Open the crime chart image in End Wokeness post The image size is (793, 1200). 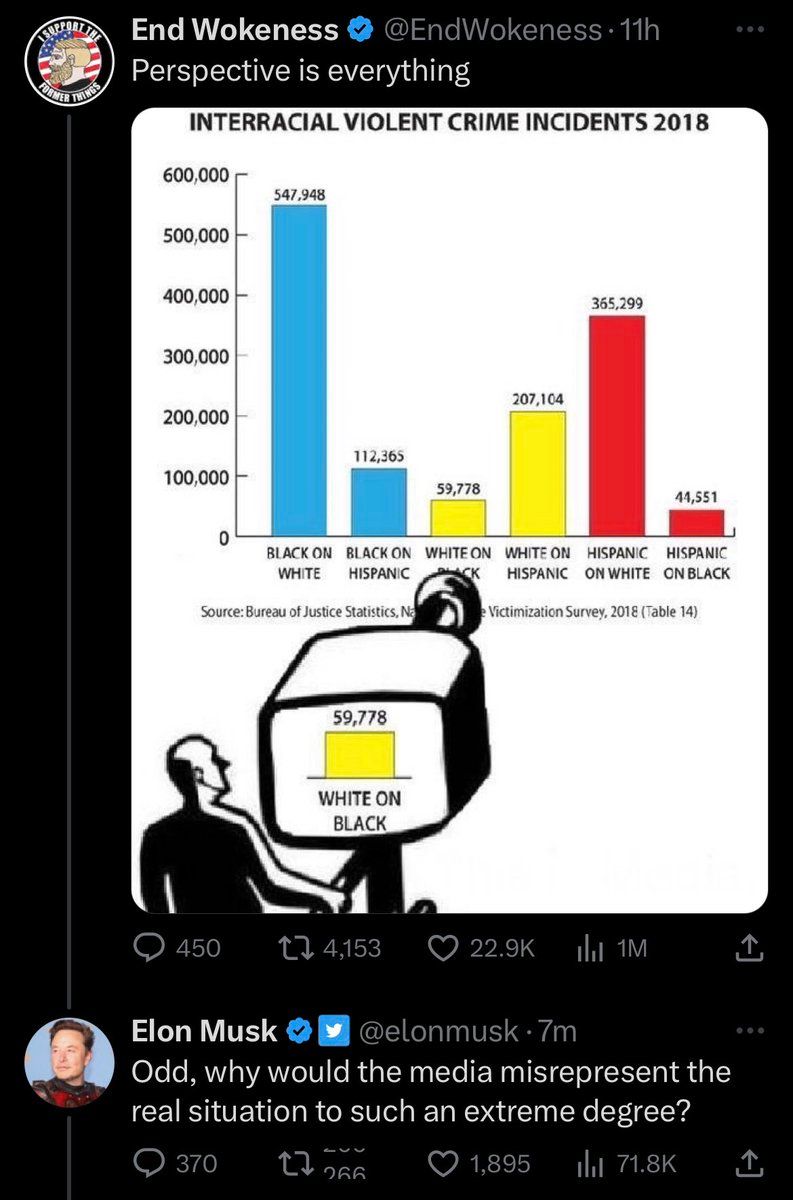click(x=449, y=510)
